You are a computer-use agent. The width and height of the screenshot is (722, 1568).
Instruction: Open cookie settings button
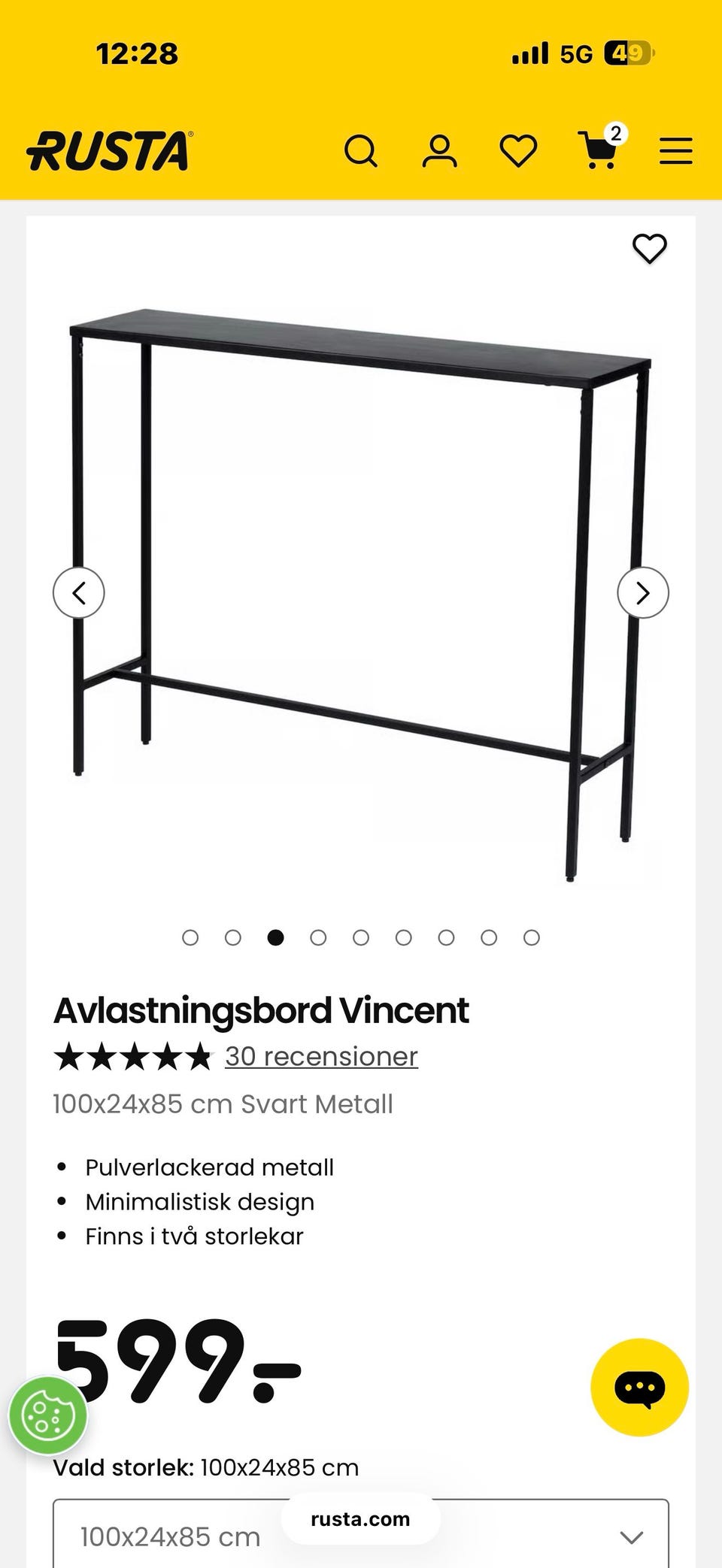(x=48, y=1416)
